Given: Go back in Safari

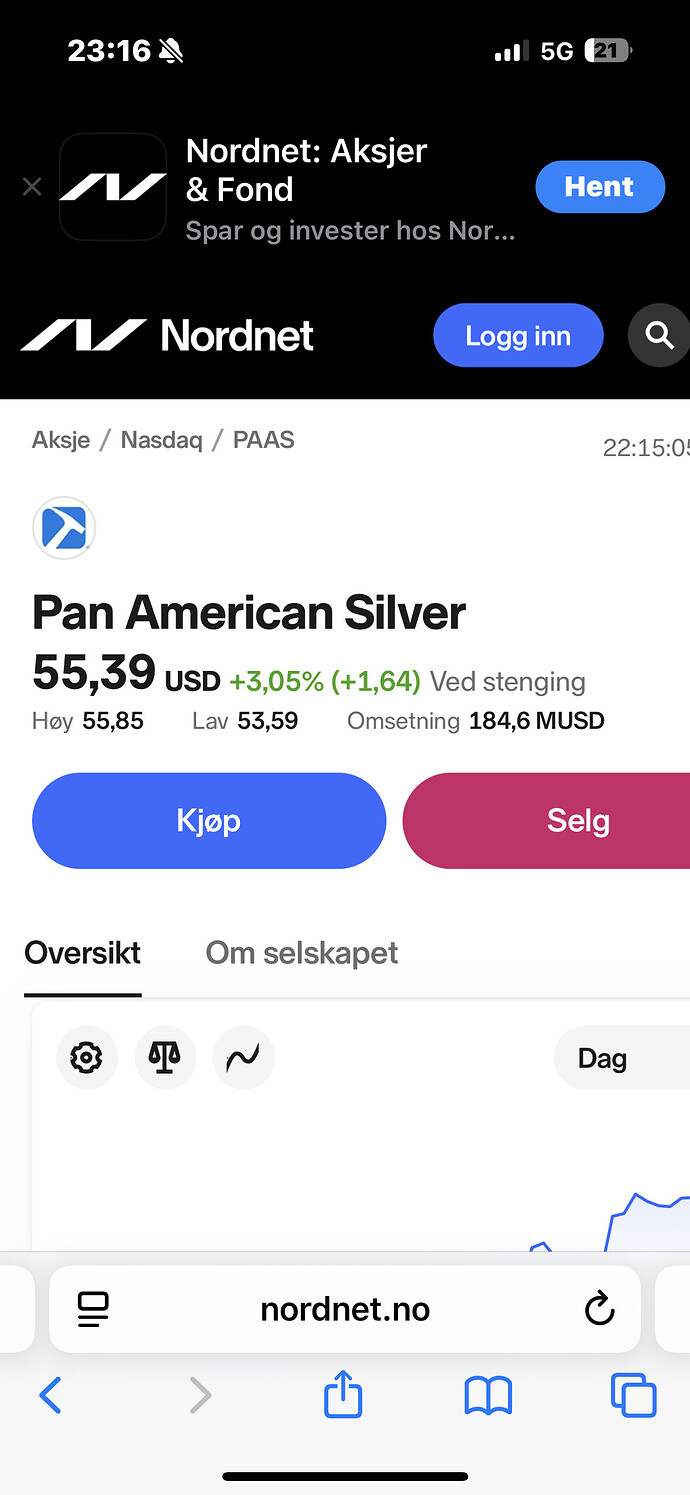Looking at the screenshot, I should 50,1395.
